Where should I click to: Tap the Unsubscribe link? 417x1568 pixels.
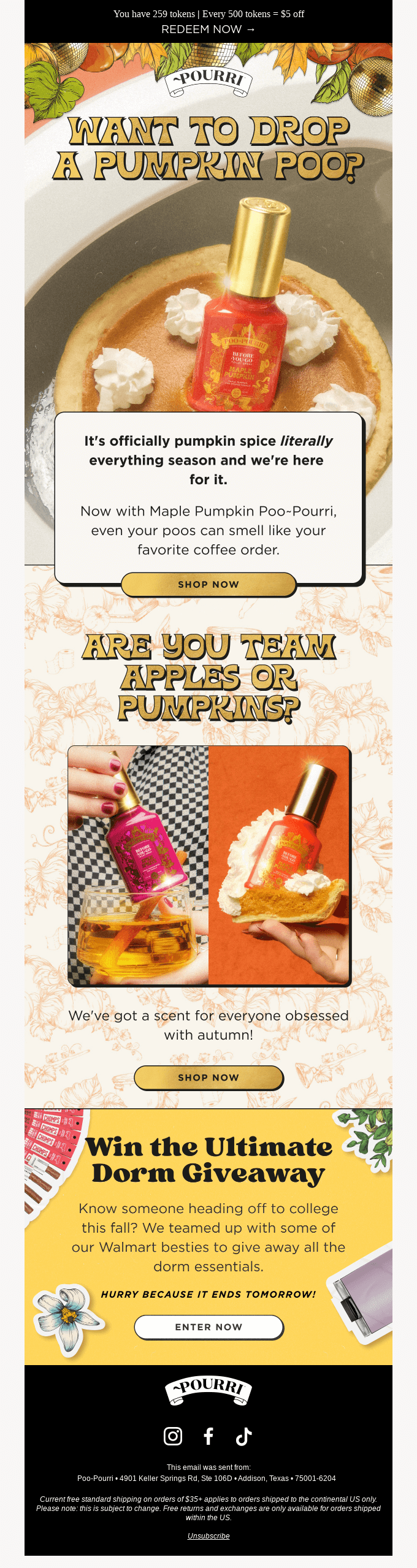tap(208, 1536)
